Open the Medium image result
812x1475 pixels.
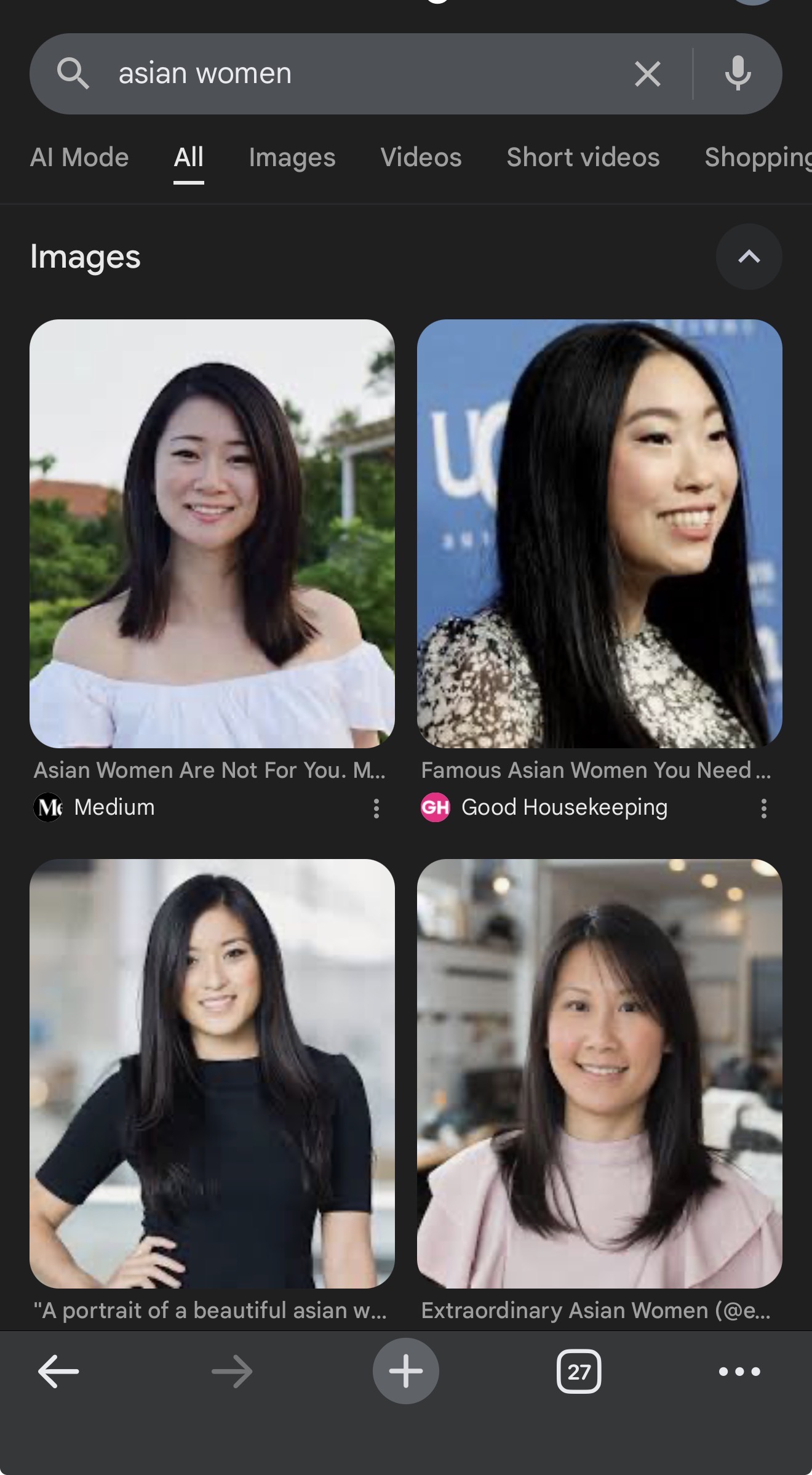(212, 533)
